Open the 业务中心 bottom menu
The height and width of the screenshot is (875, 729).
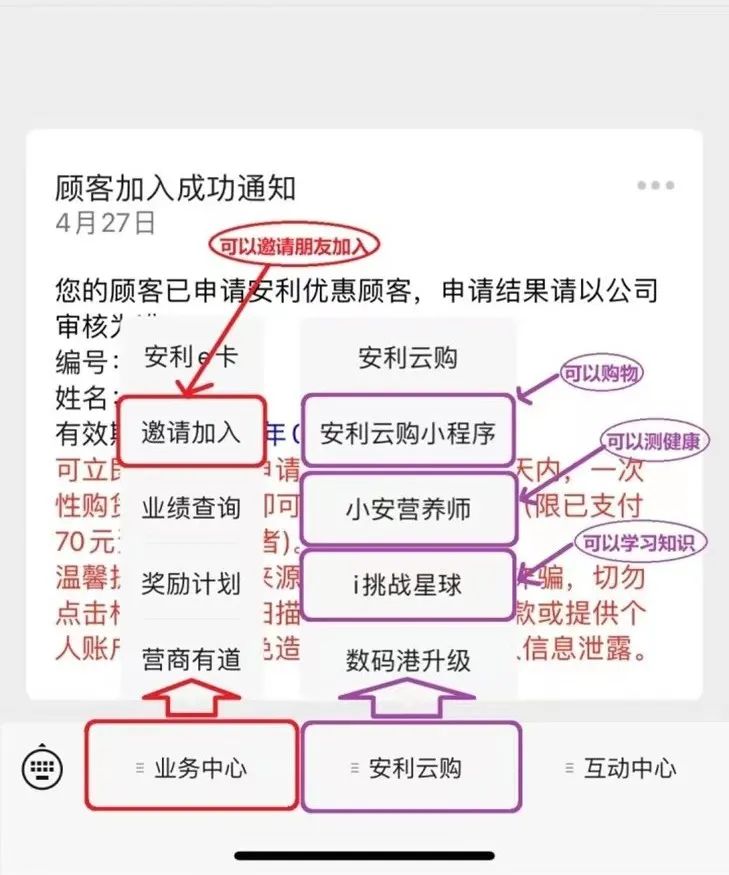(x=192, y=766)
